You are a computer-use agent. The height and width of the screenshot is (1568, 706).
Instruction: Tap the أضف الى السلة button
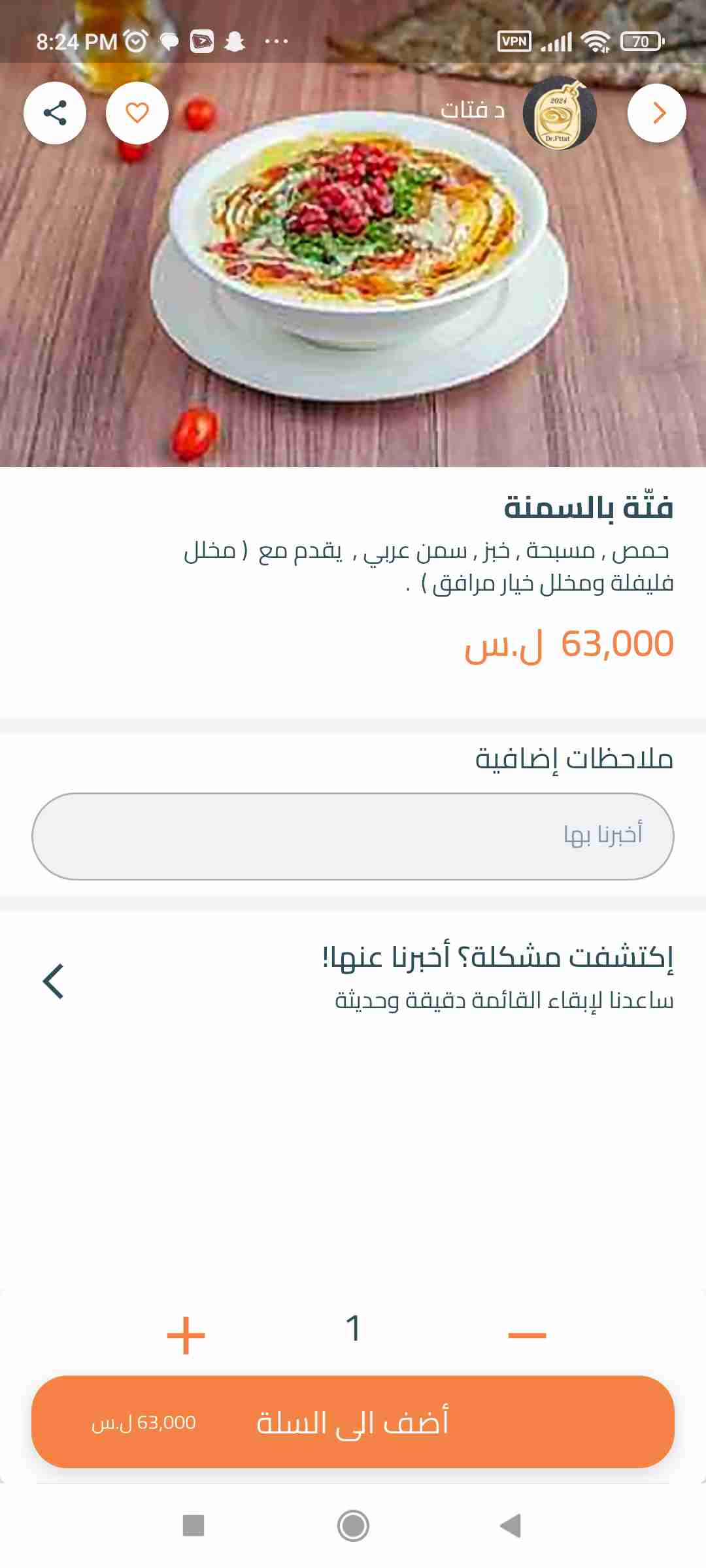click(x=353, y=1422)
